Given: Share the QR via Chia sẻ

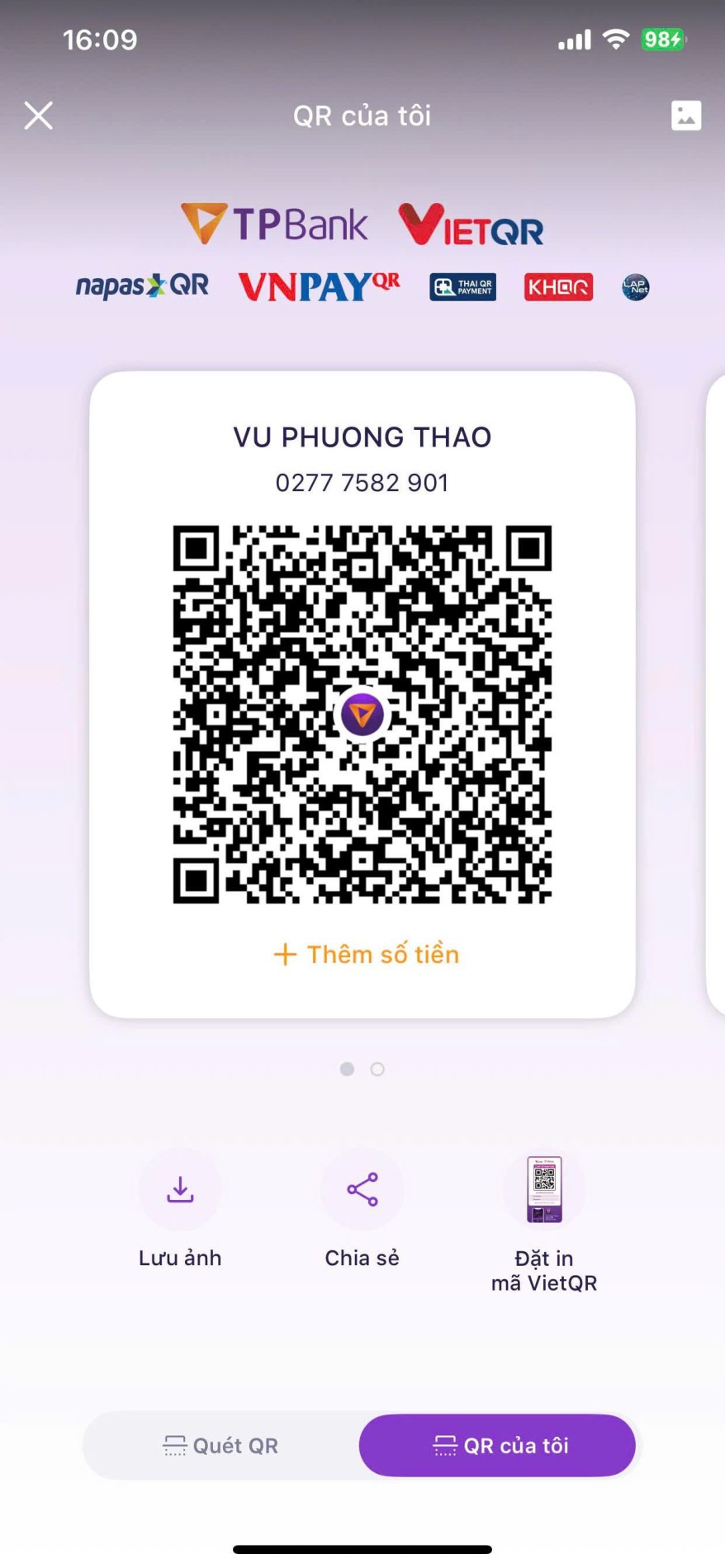Looking at the screenshot, I should coord(362,1190).
